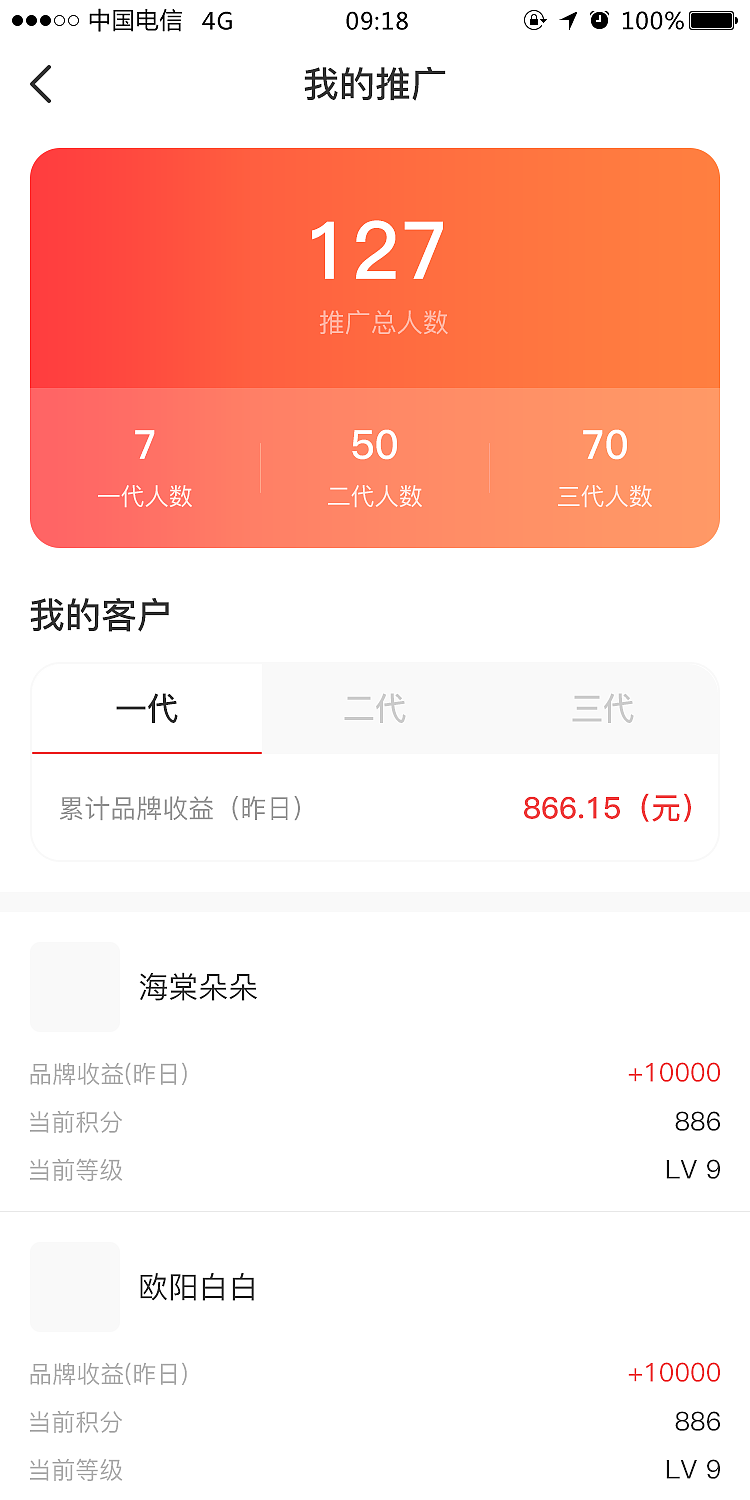Tap the alarm clock icon in status bar
The image size is (750, 1500).
(601, 21)
